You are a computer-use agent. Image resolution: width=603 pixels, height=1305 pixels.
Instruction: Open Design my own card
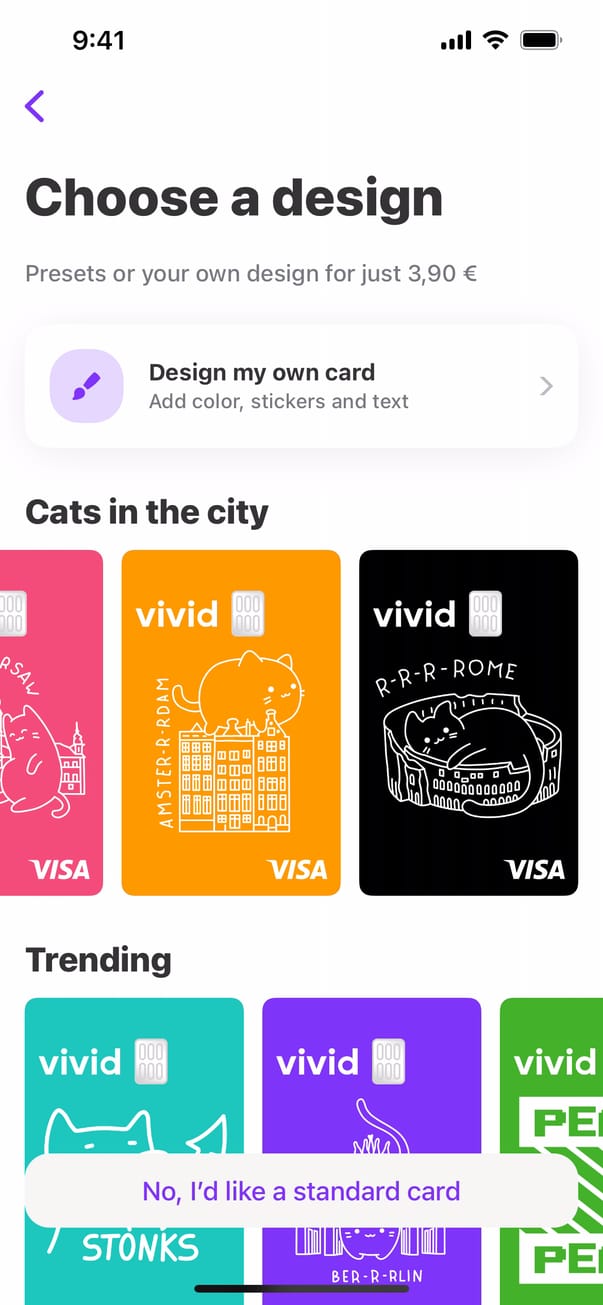(x=301, y=386)
